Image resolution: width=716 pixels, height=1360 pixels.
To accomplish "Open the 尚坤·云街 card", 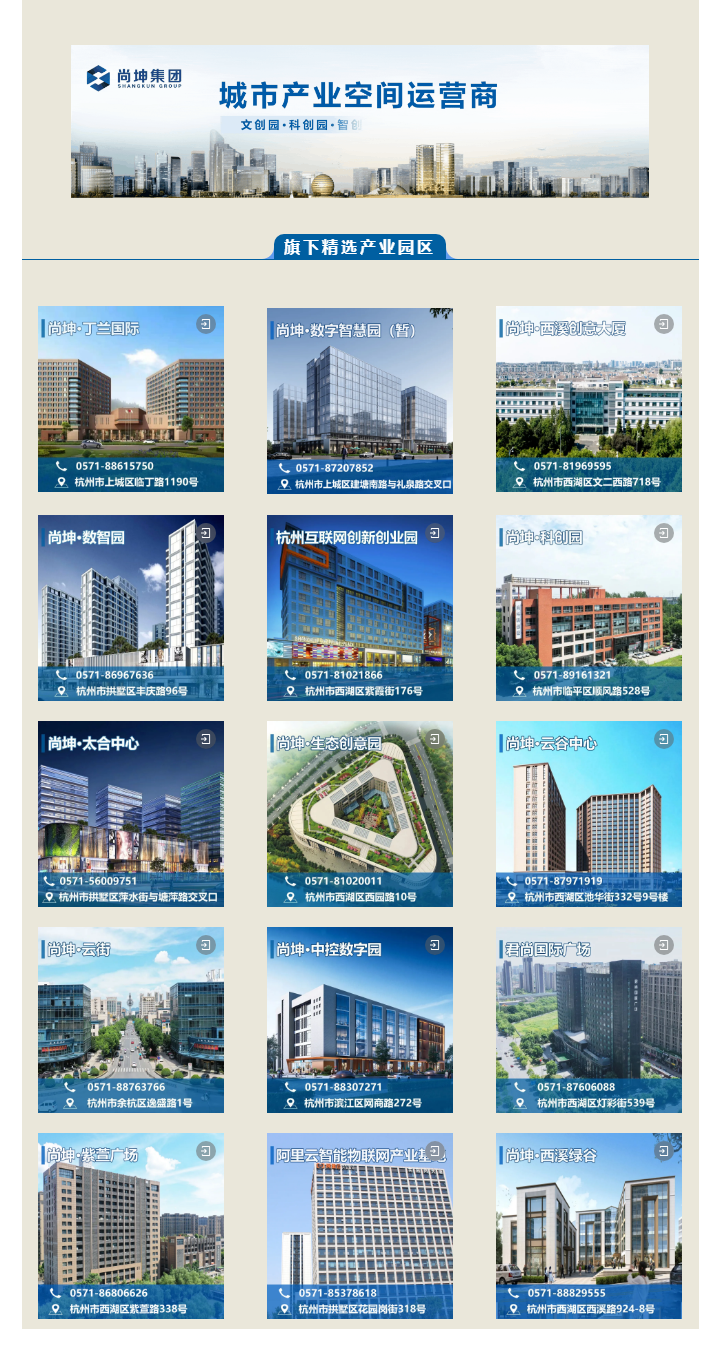I will (131, 1020).
